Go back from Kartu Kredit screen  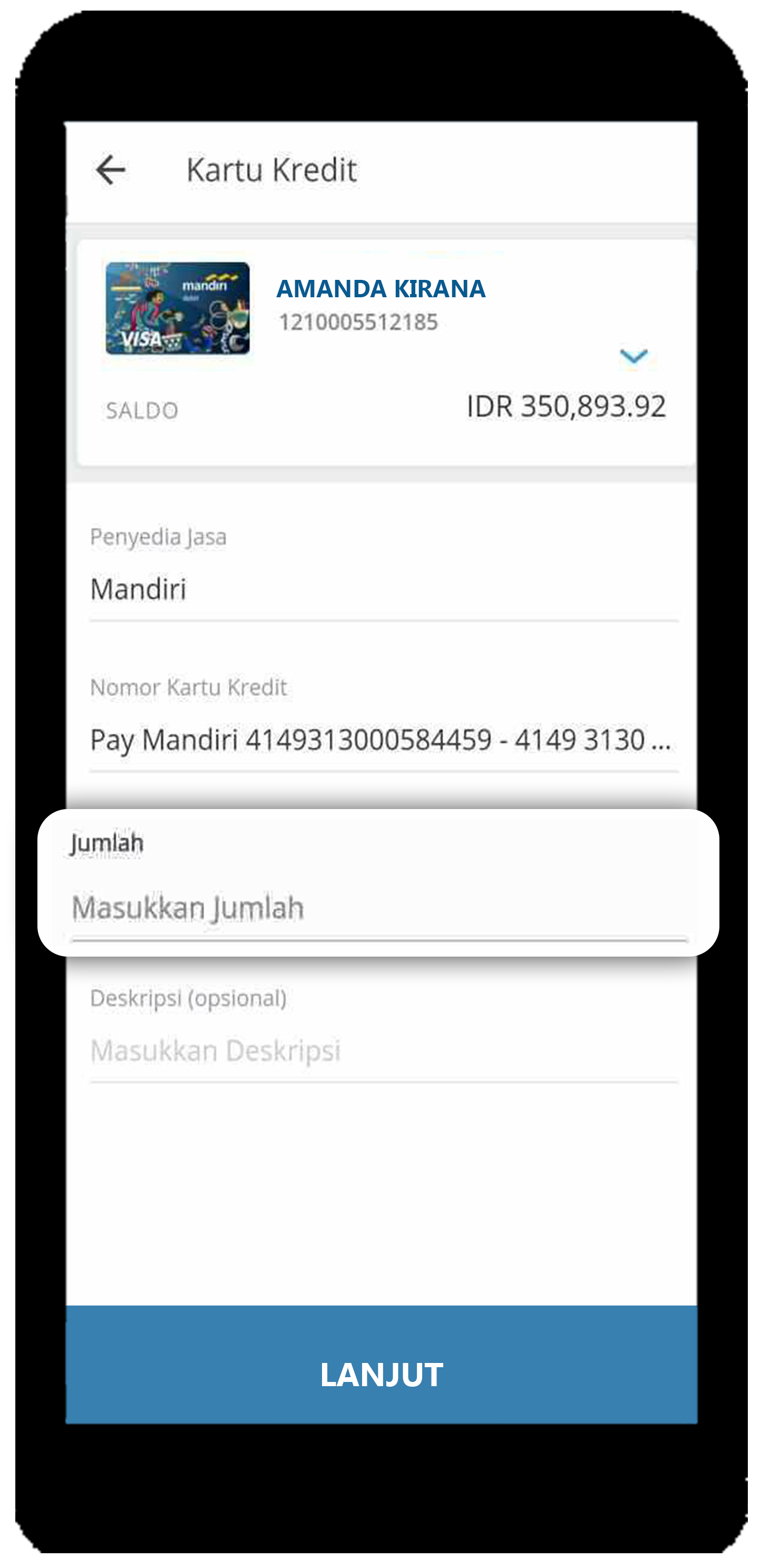click(x=110, y=169)
